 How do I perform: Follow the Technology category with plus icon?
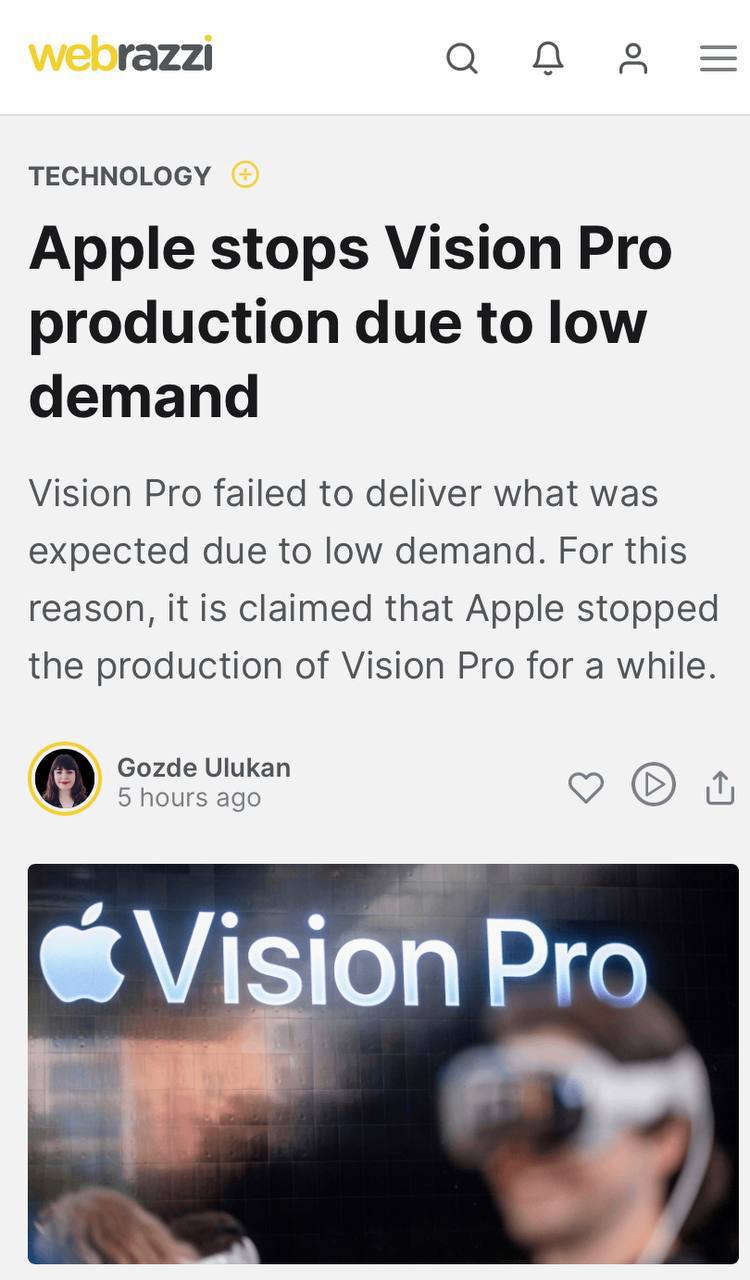(x=245, y=175)
